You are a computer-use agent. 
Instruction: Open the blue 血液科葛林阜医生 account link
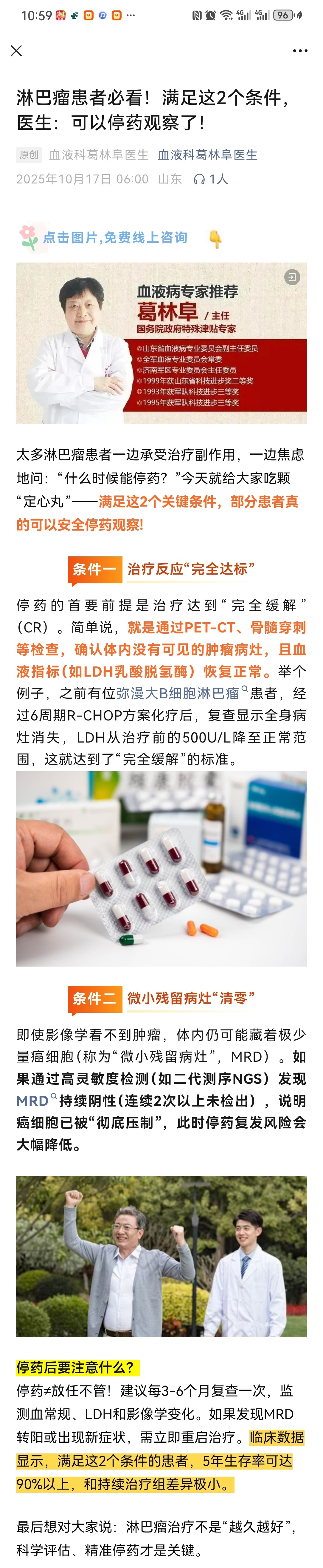pos(207,155)
